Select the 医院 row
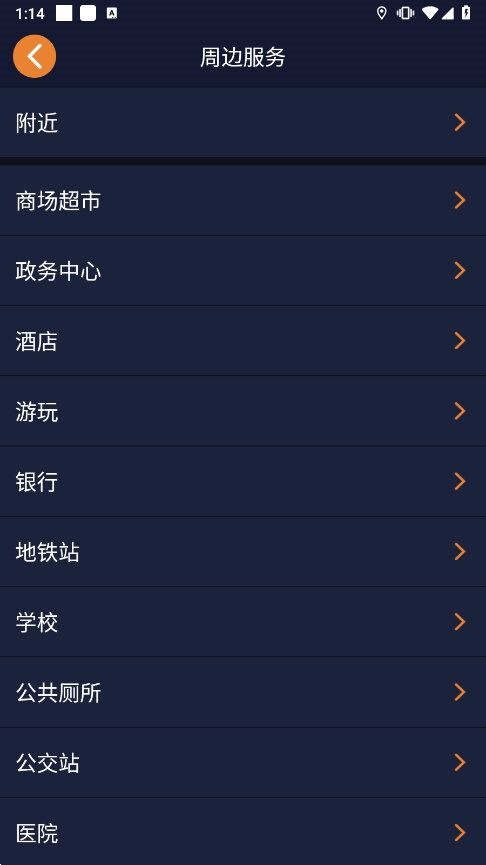Screen dimensions: 486x865 pos(243,832)
